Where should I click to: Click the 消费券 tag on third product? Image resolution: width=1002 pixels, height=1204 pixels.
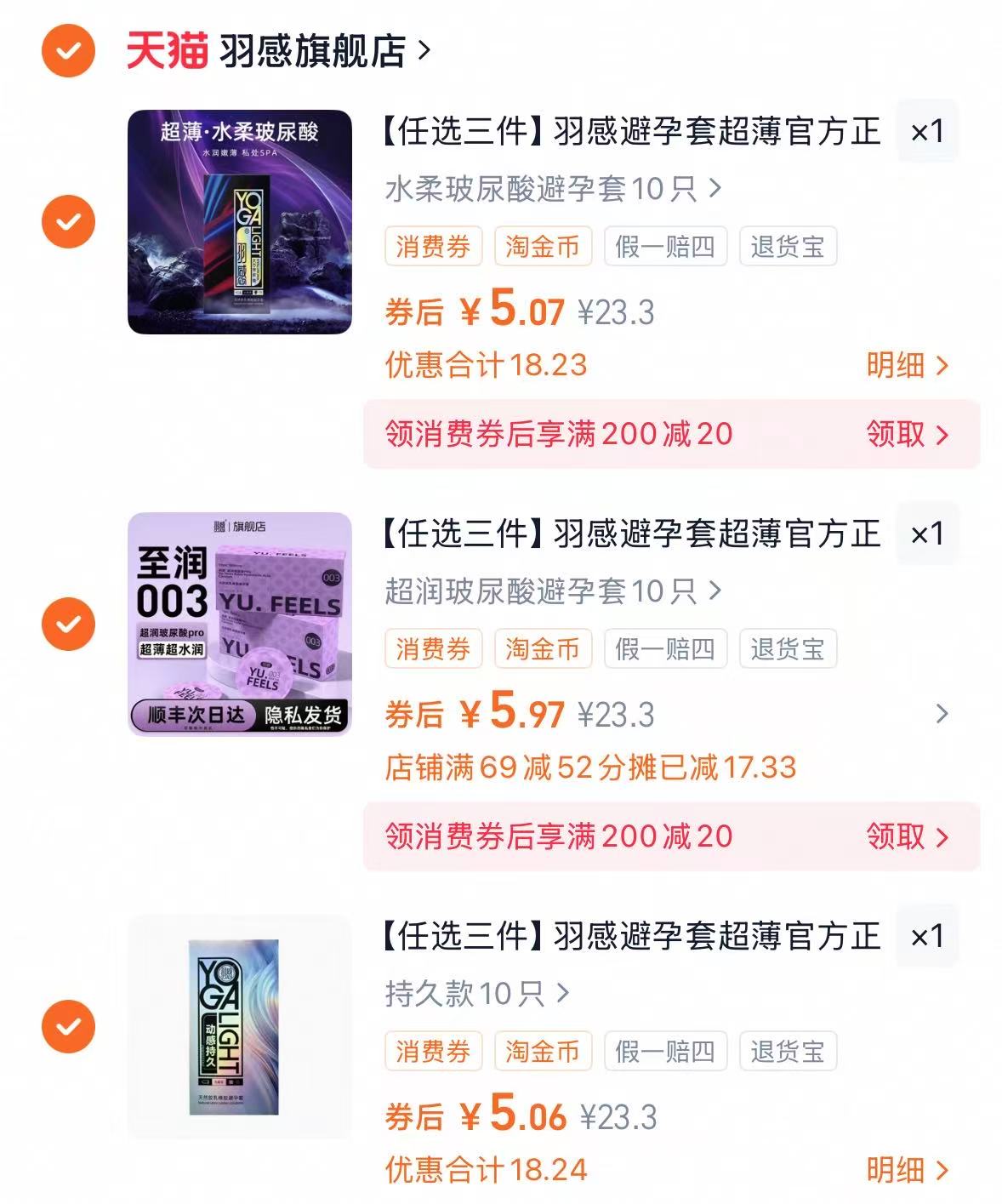point(434,1052)
